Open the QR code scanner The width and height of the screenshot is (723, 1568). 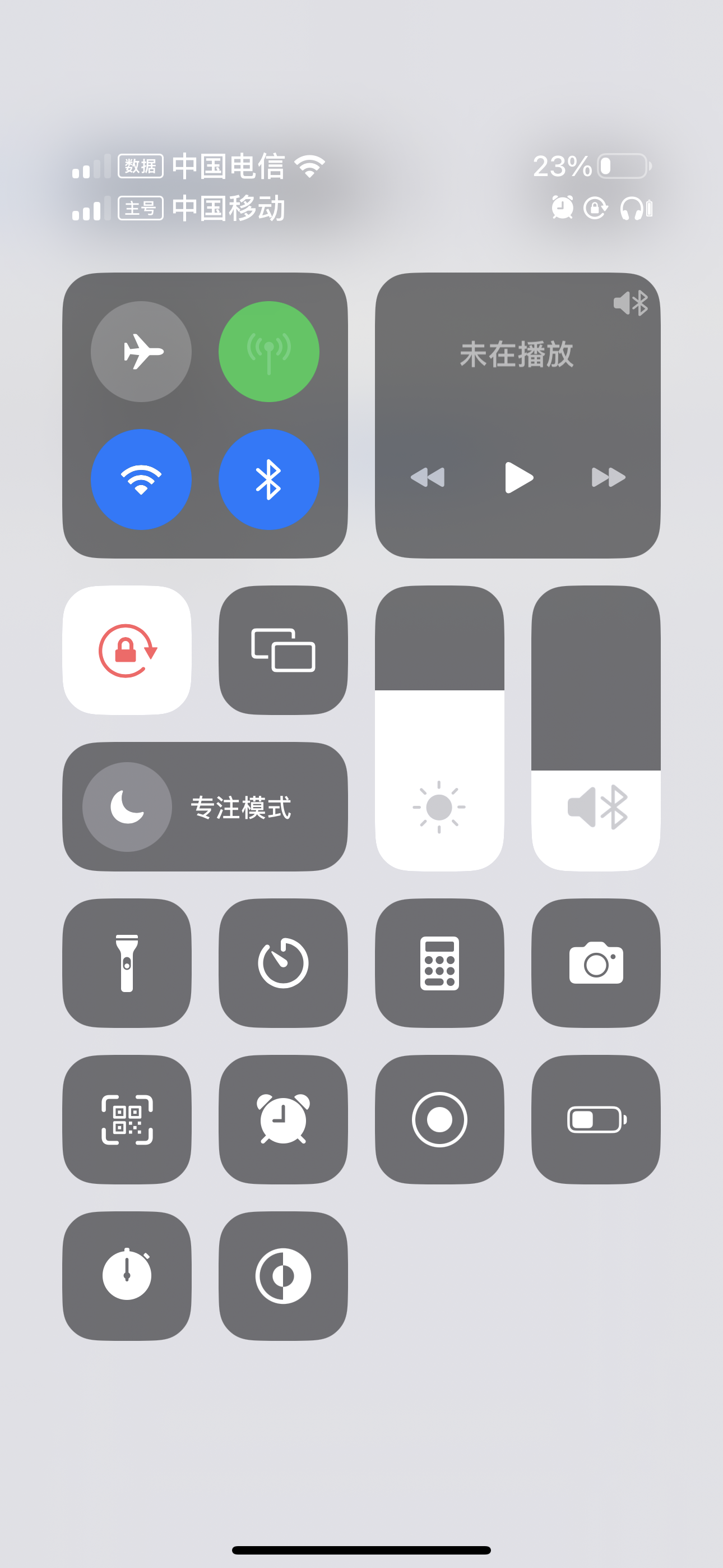127,1119
